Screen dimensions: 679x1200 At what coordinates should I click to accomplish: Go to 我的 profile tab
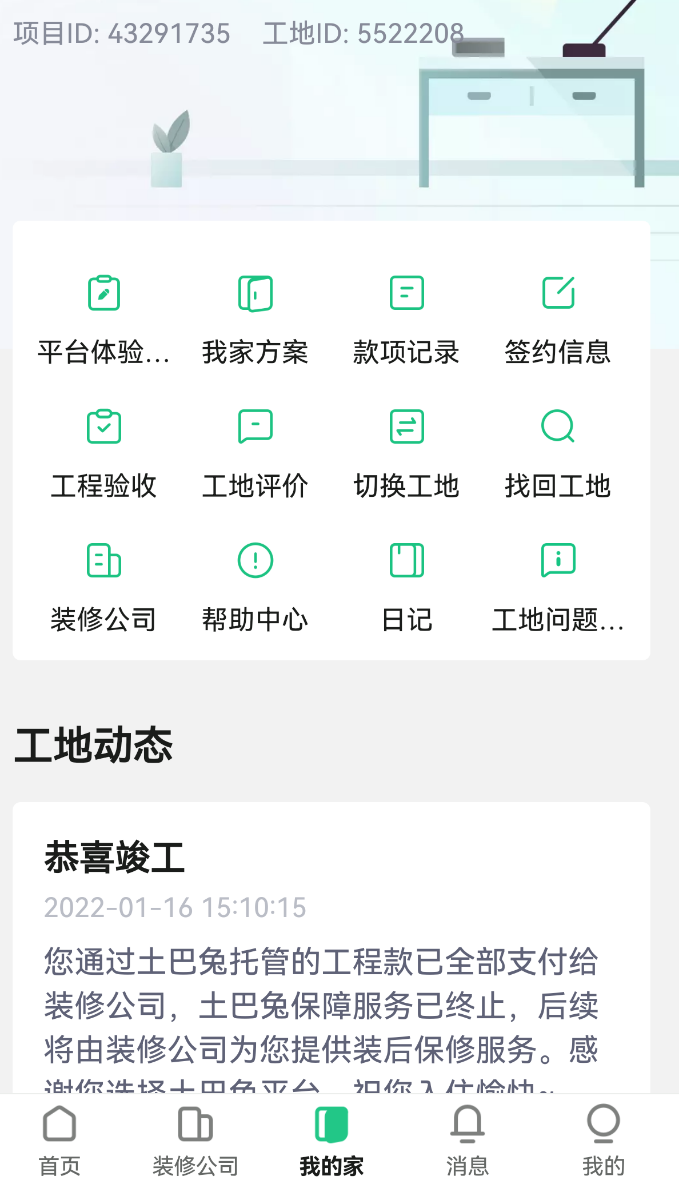[603, 1142]
